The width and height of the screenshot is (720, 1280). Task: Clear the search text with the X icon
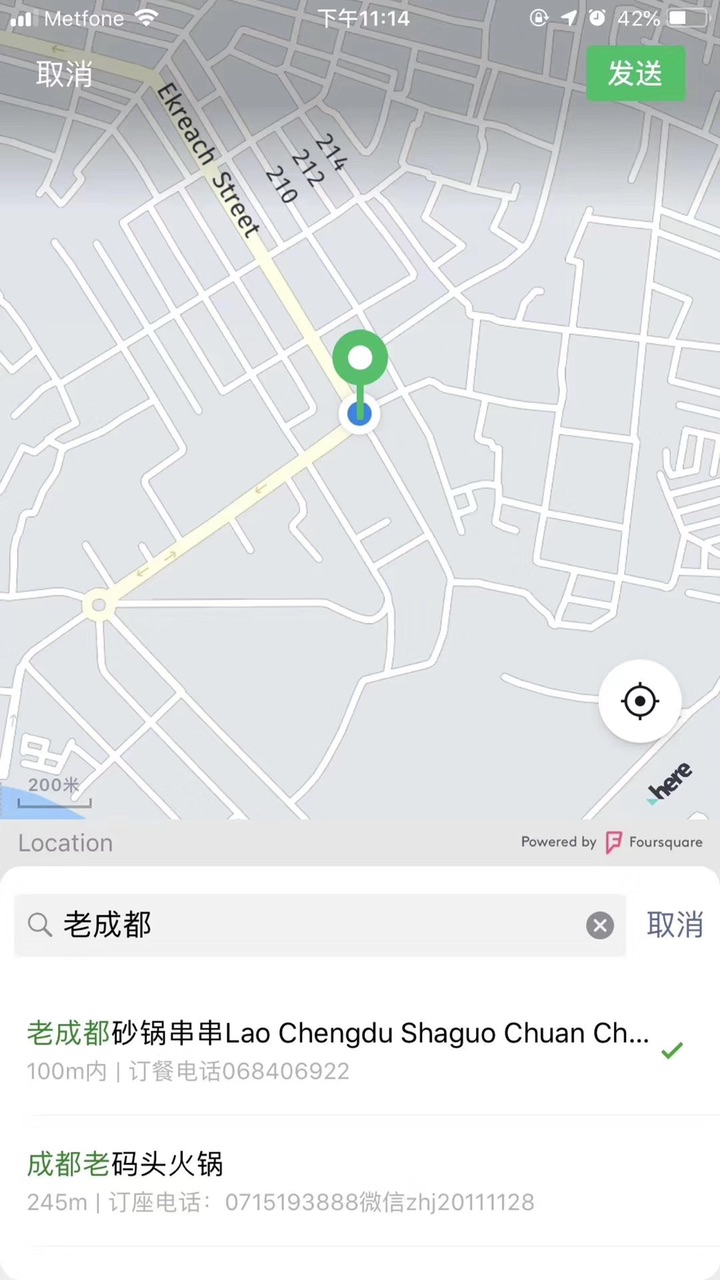click(600, 926)
